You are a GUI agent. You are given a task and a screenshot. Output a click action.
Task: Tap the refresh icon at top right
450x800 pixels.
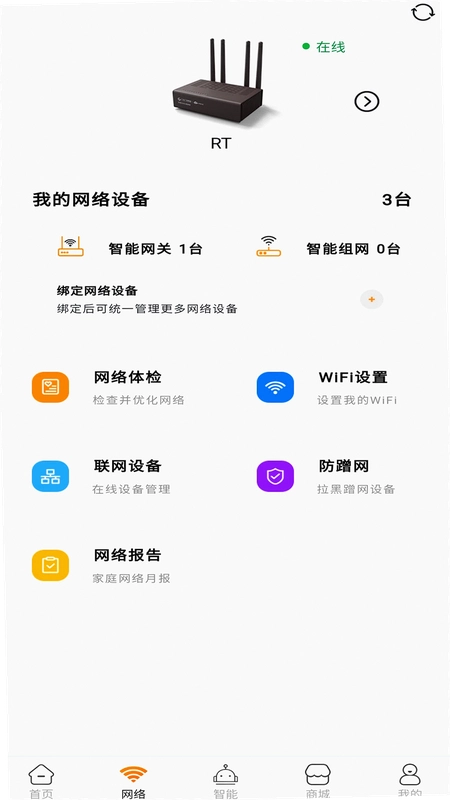(x=422, y=12)
